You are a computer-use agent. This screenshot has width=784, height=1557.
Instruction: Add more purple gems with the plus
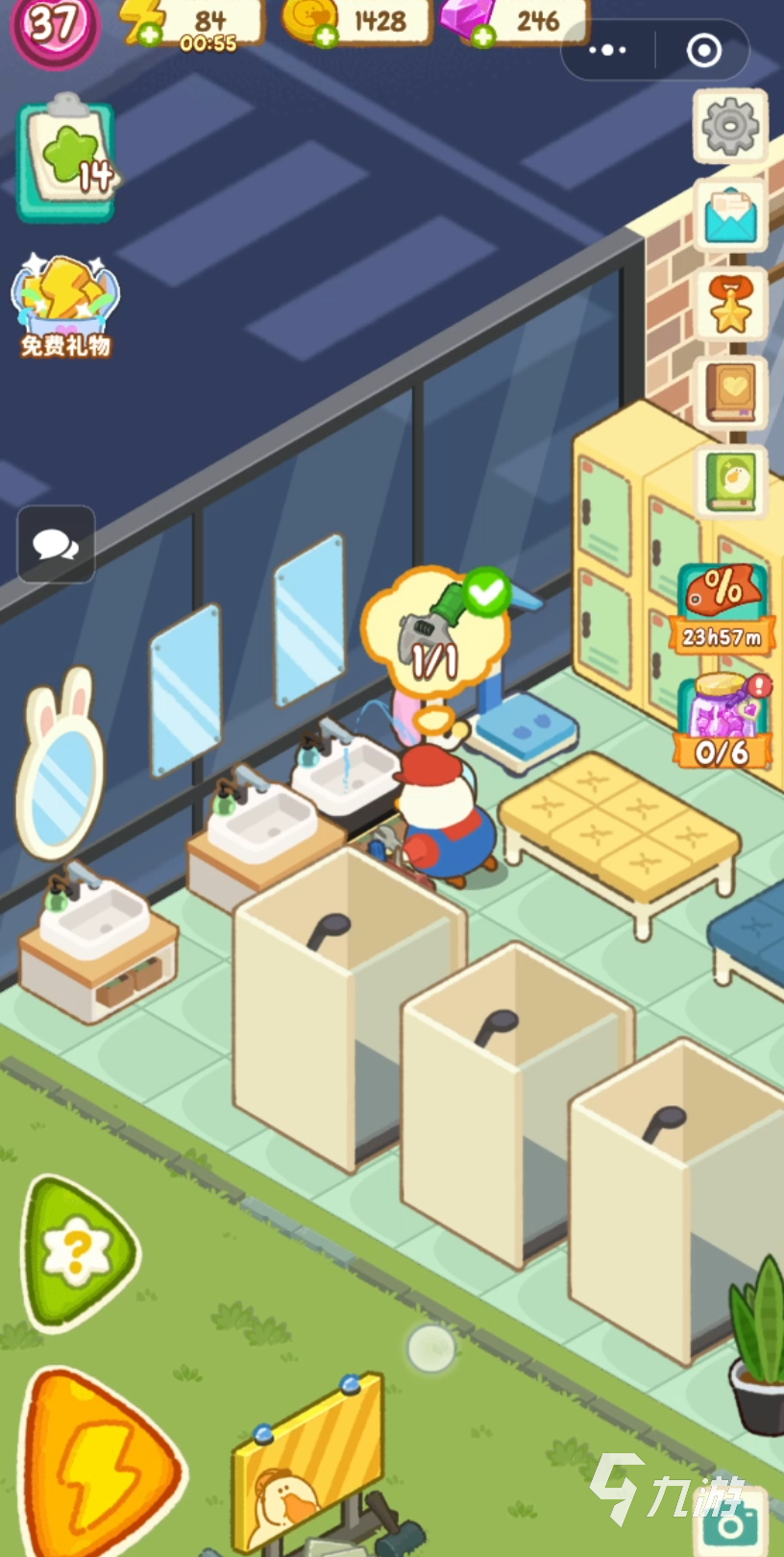(x=483, y=37)
